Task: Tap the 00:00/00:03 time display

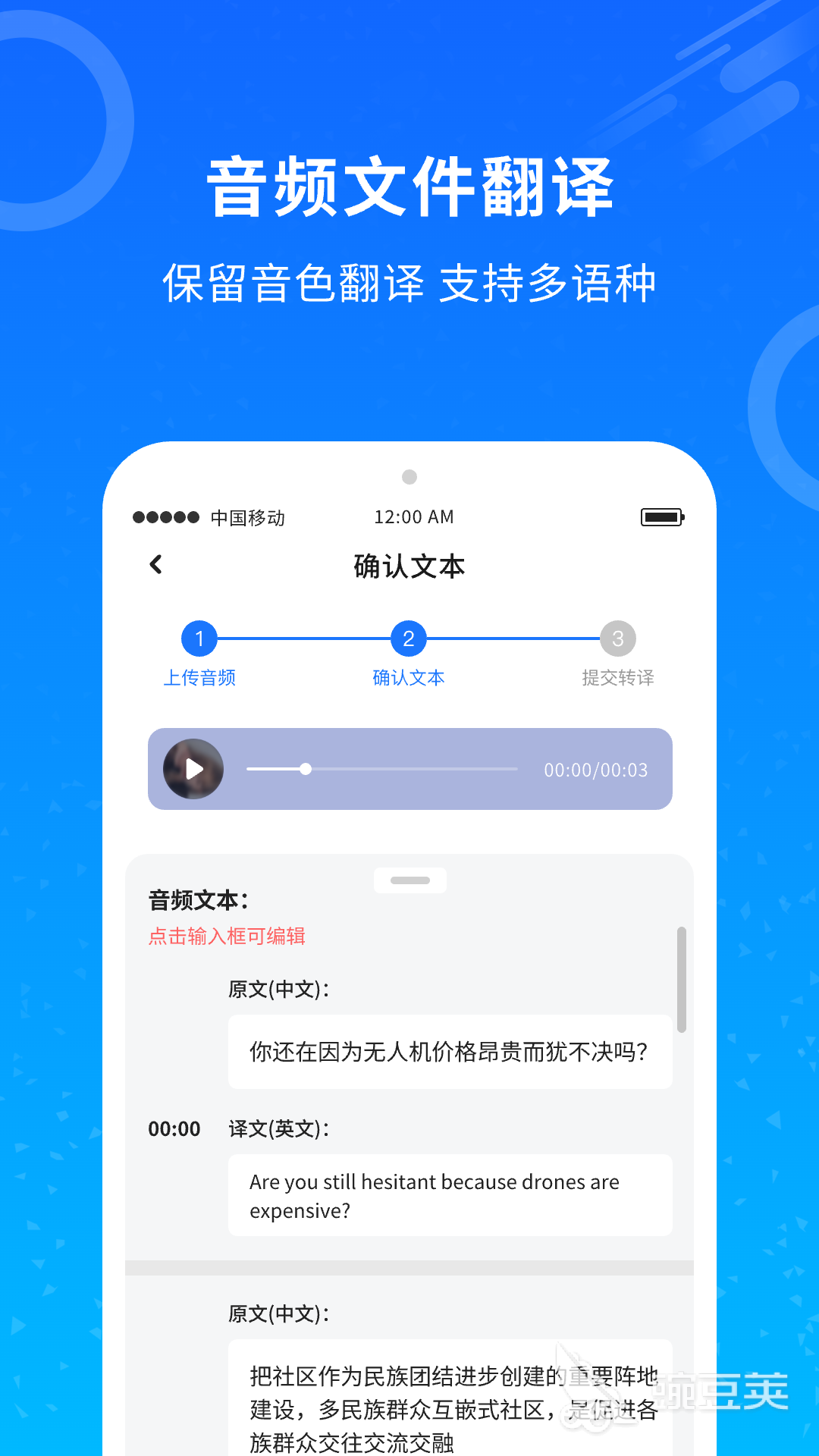Action: 596,770
